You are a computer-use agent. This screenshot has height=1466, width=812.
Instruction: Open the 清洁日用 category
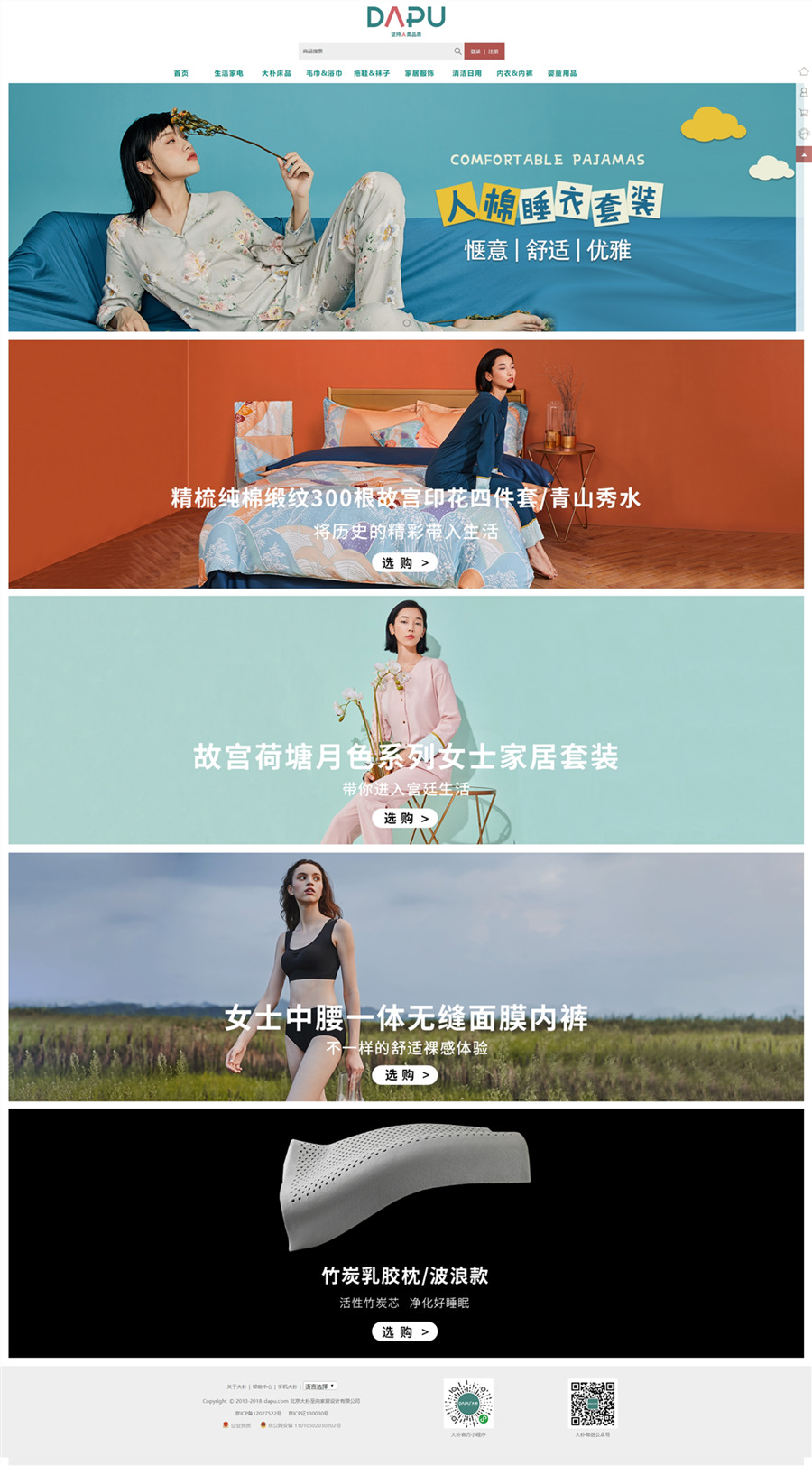tap(466, 73)
